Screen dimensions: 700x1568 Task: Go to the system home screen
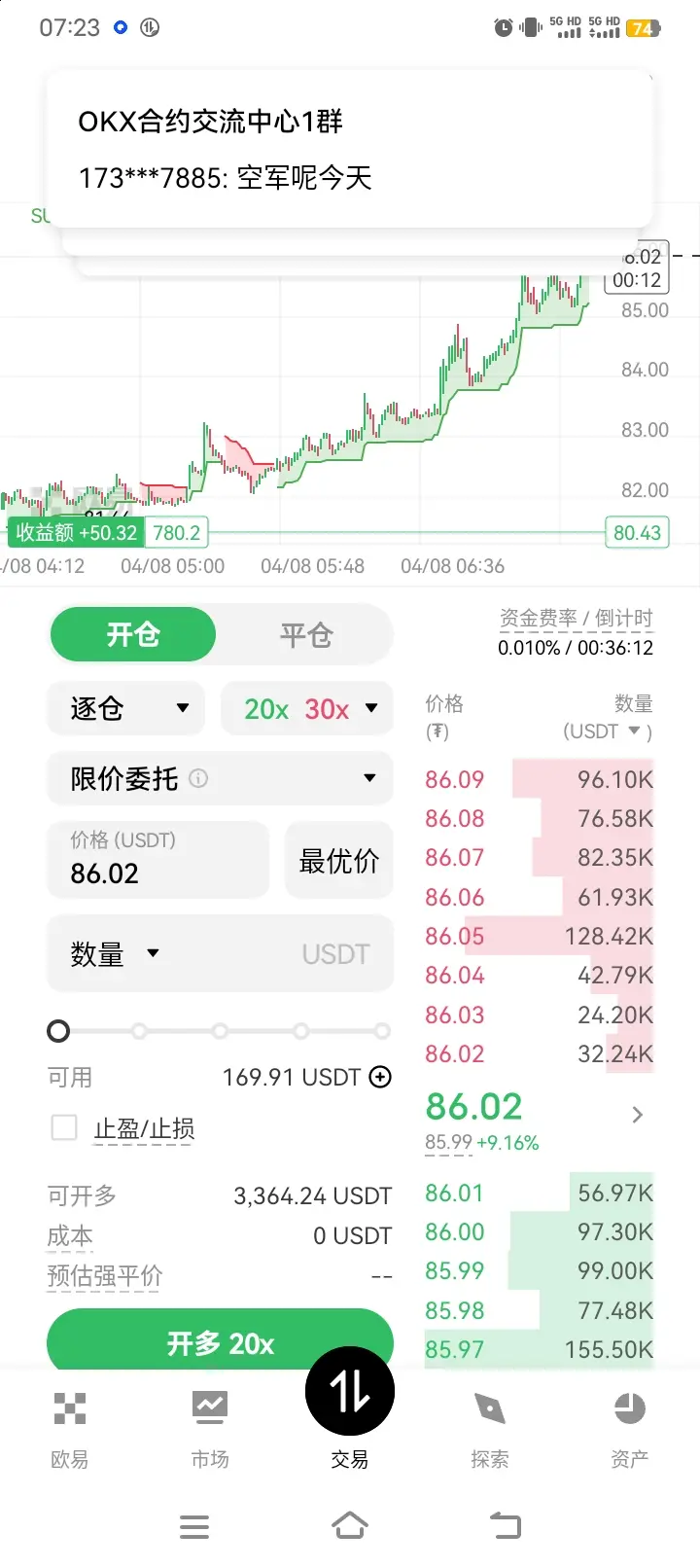350,1526
